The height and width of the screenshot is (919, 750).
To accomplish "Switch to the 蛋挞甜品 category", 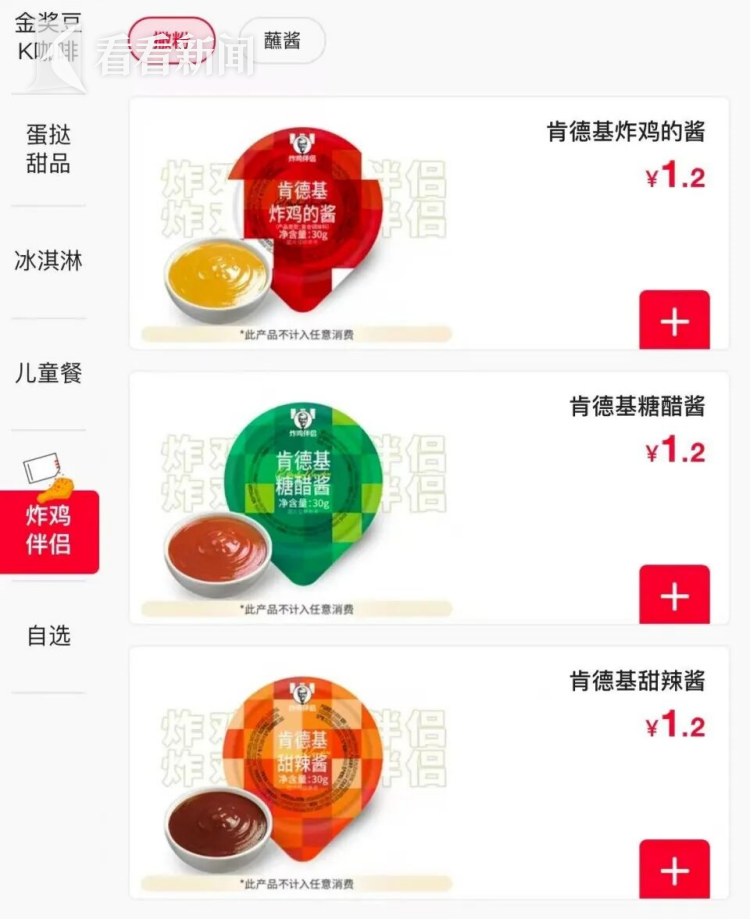I will point(47,149).
